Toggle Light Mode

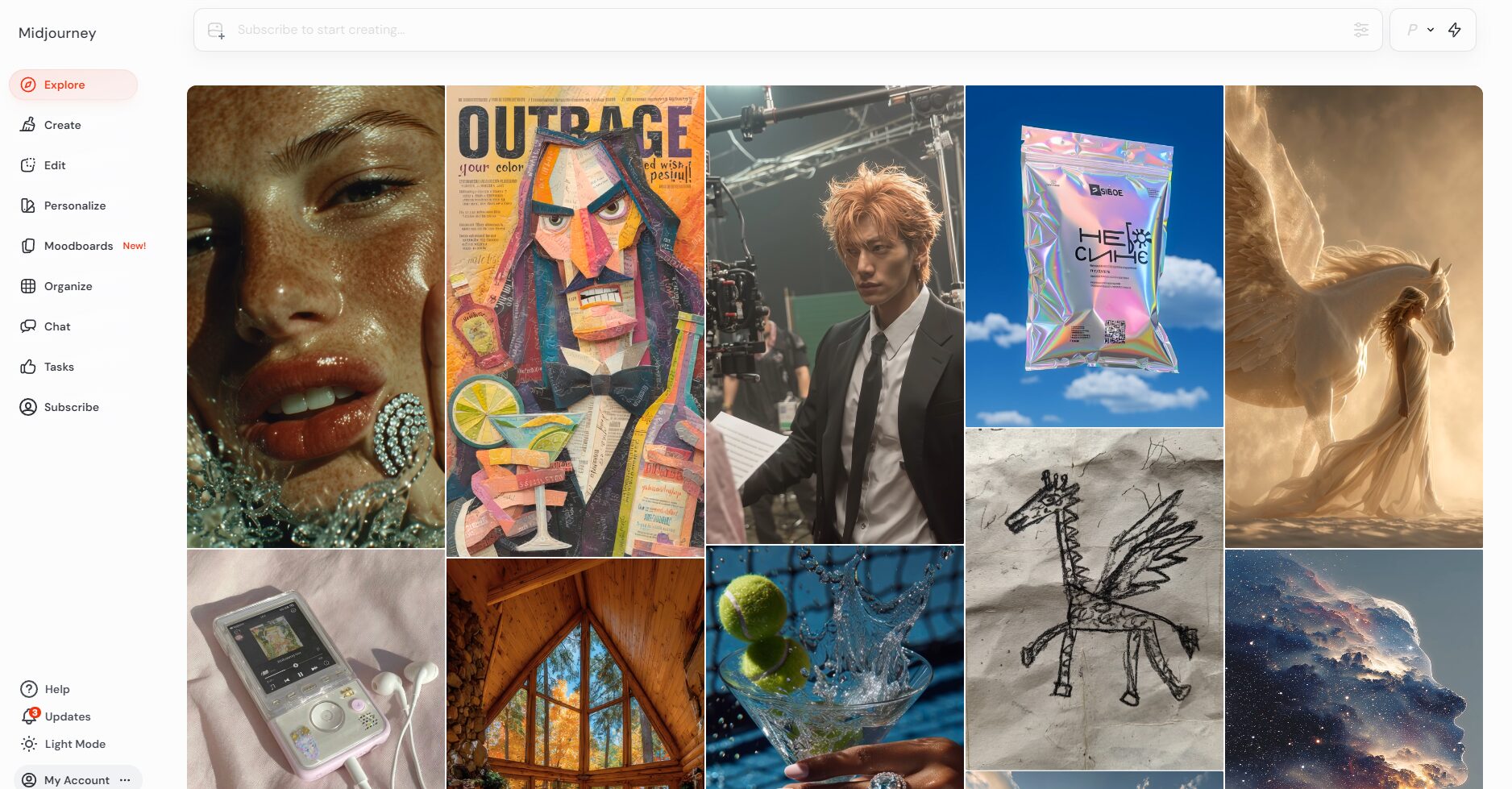pos(74,744)
